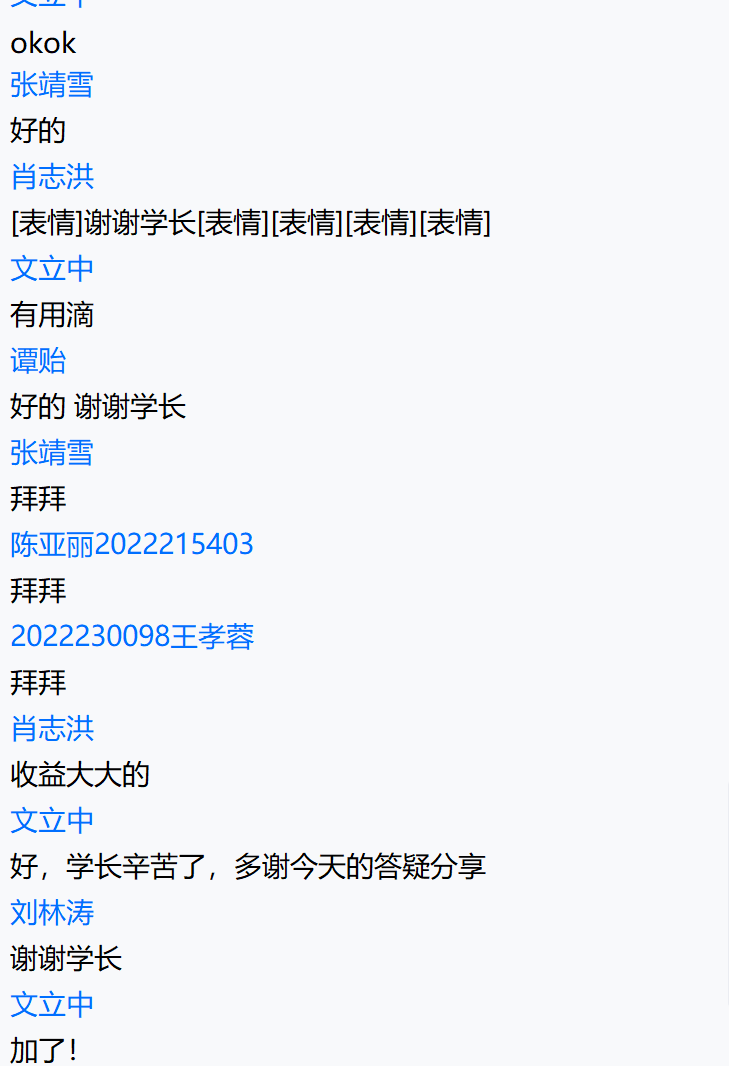Viewport: 729px width, 1066px height.
Task: Open the 刘林涛 sender link
Action: pyautogui.click(x=52, y=913)
